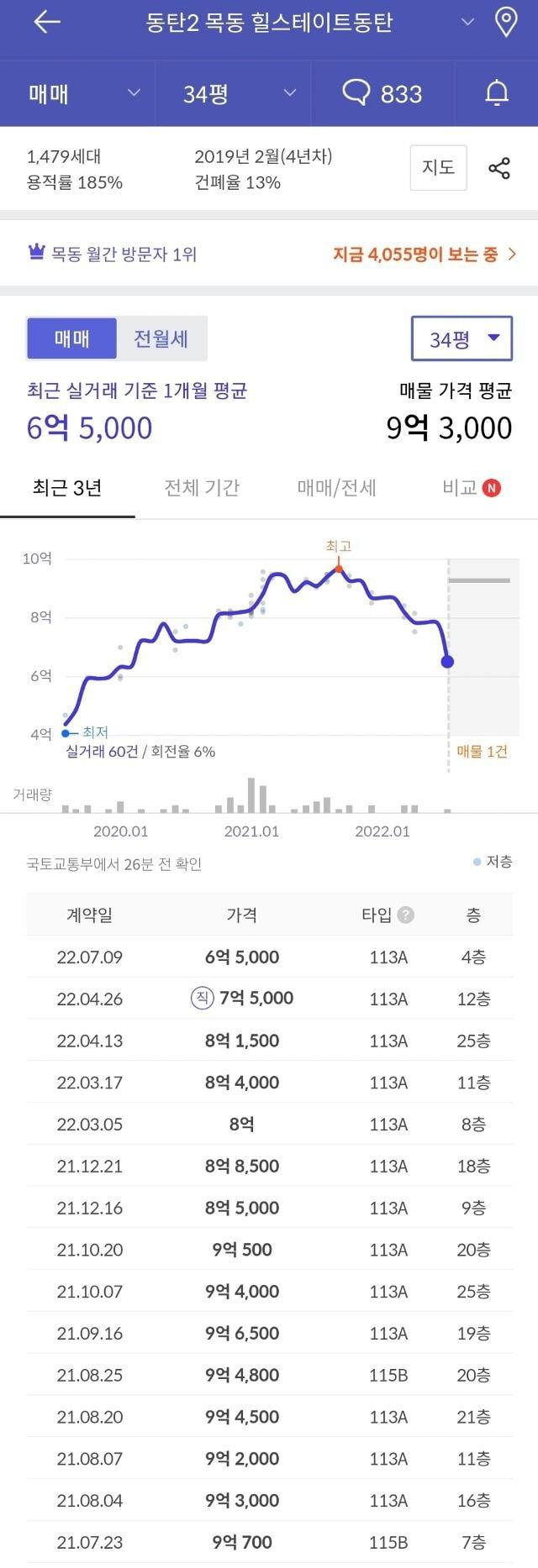538x1568 pixels.
Task: Open the 34평 selector box near chart
Action: (462, 338)
